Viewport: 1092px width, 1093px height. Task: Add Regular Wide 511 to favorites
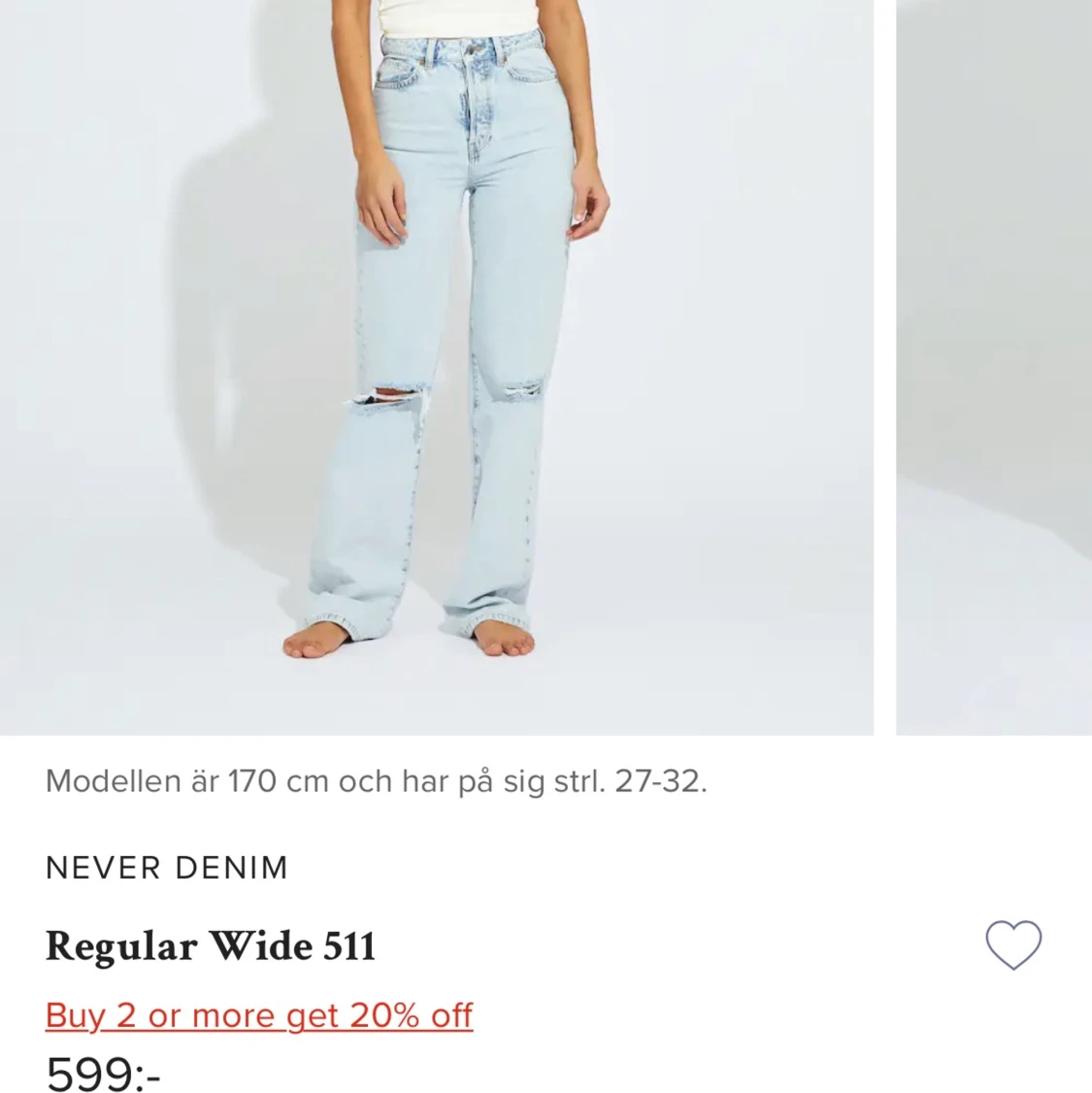point(1012,944)
